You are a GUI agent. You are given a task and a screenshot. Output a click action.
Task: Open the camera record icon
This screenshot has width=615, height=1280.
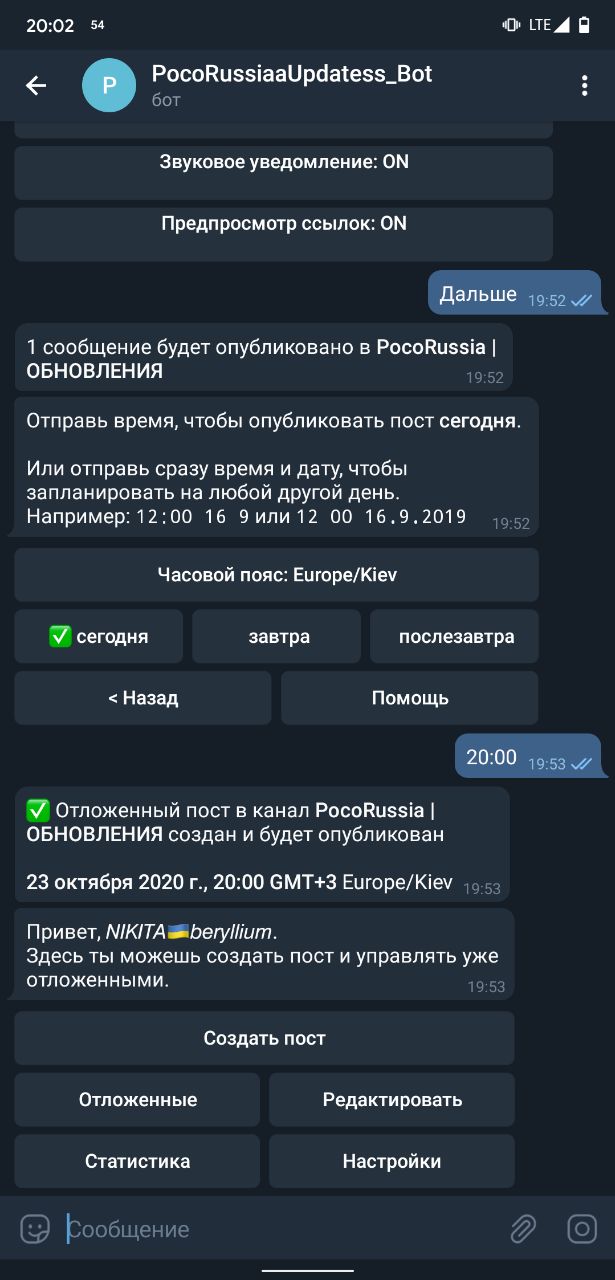(x=582, y=1229)
